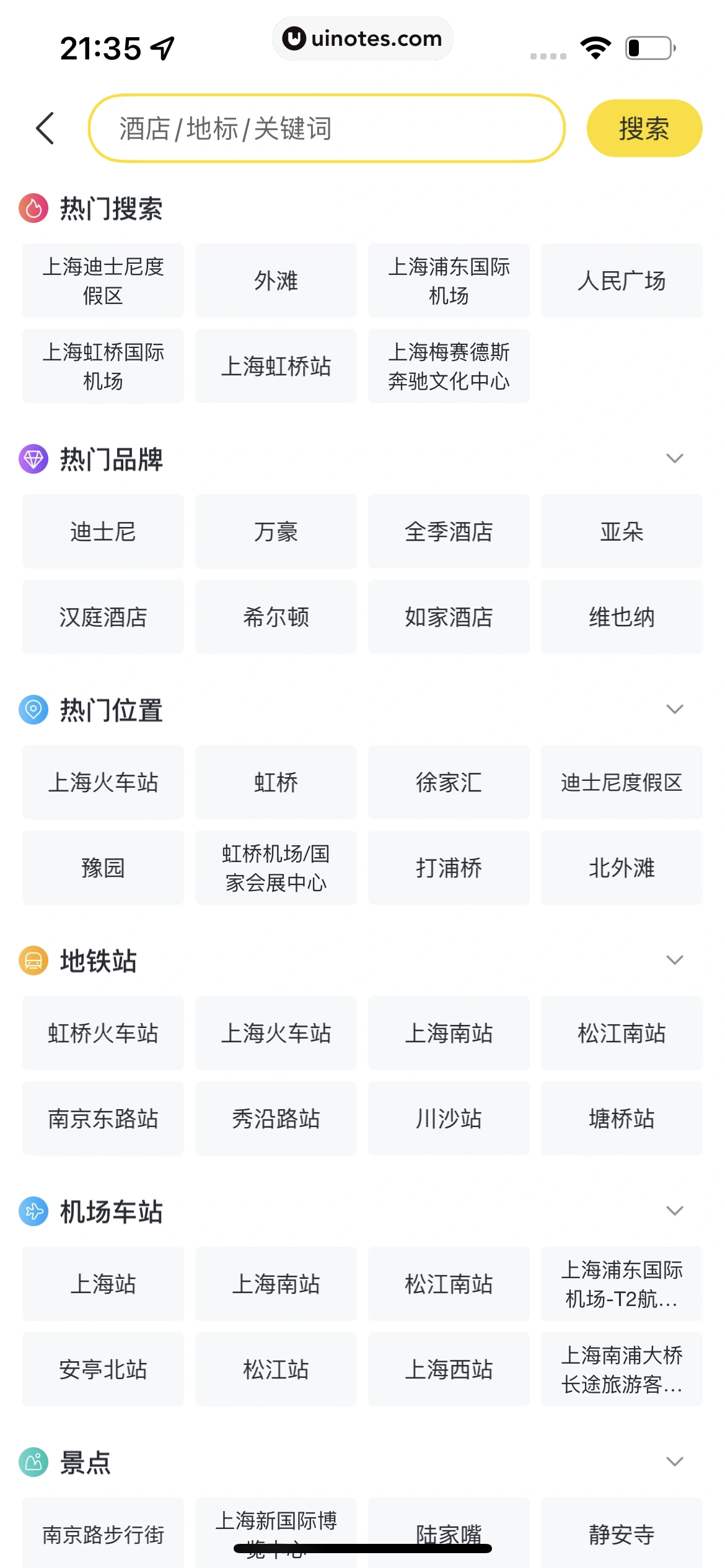The height and width of the screenshot is (1568, 725).
Task: Expand the 热门品牌 section
Action: tap(674, 459)
